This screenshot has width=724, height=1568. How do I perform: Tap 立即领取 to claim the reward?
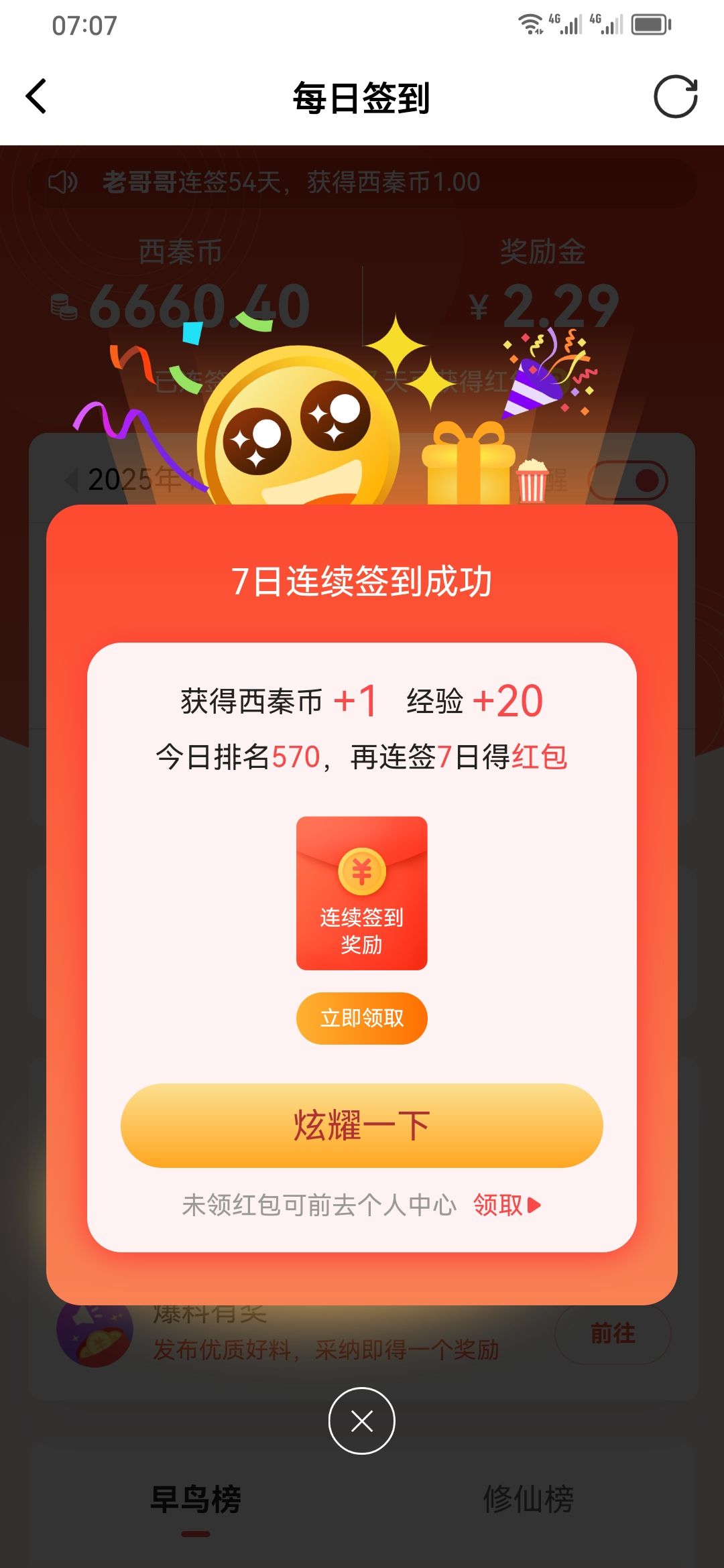(x=361, y=1018)
